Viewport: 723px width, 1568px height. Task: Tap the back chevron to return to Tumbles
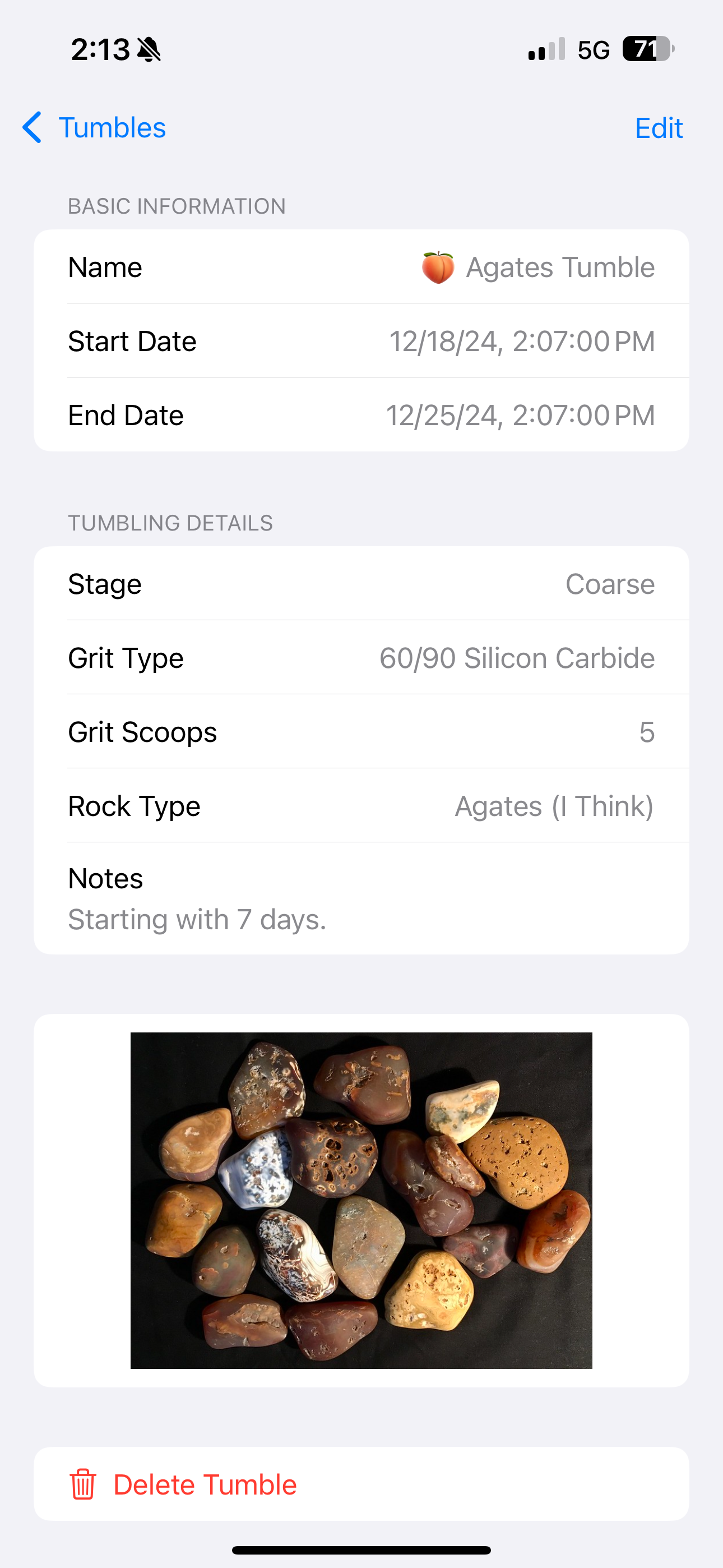point(33,128)
